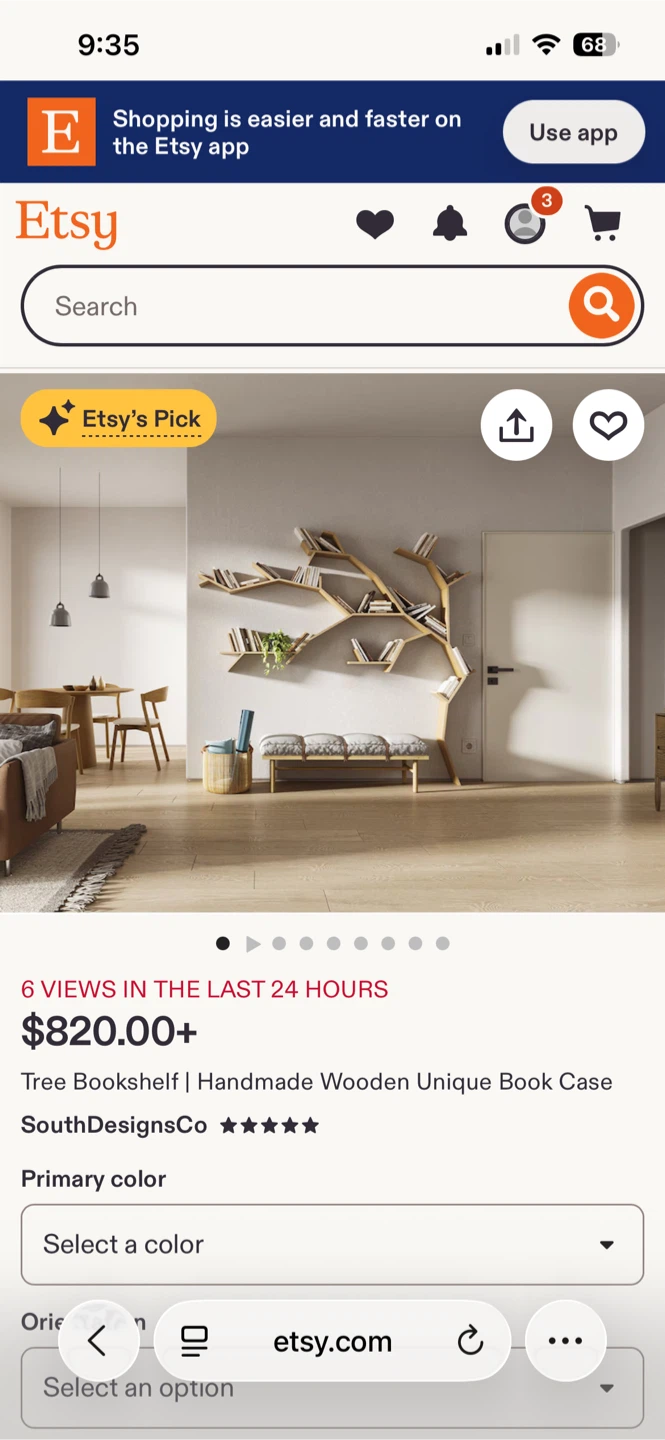Open the page tools icon beside etsy.com
The image size is (665, 1440).
[194, 1341]
